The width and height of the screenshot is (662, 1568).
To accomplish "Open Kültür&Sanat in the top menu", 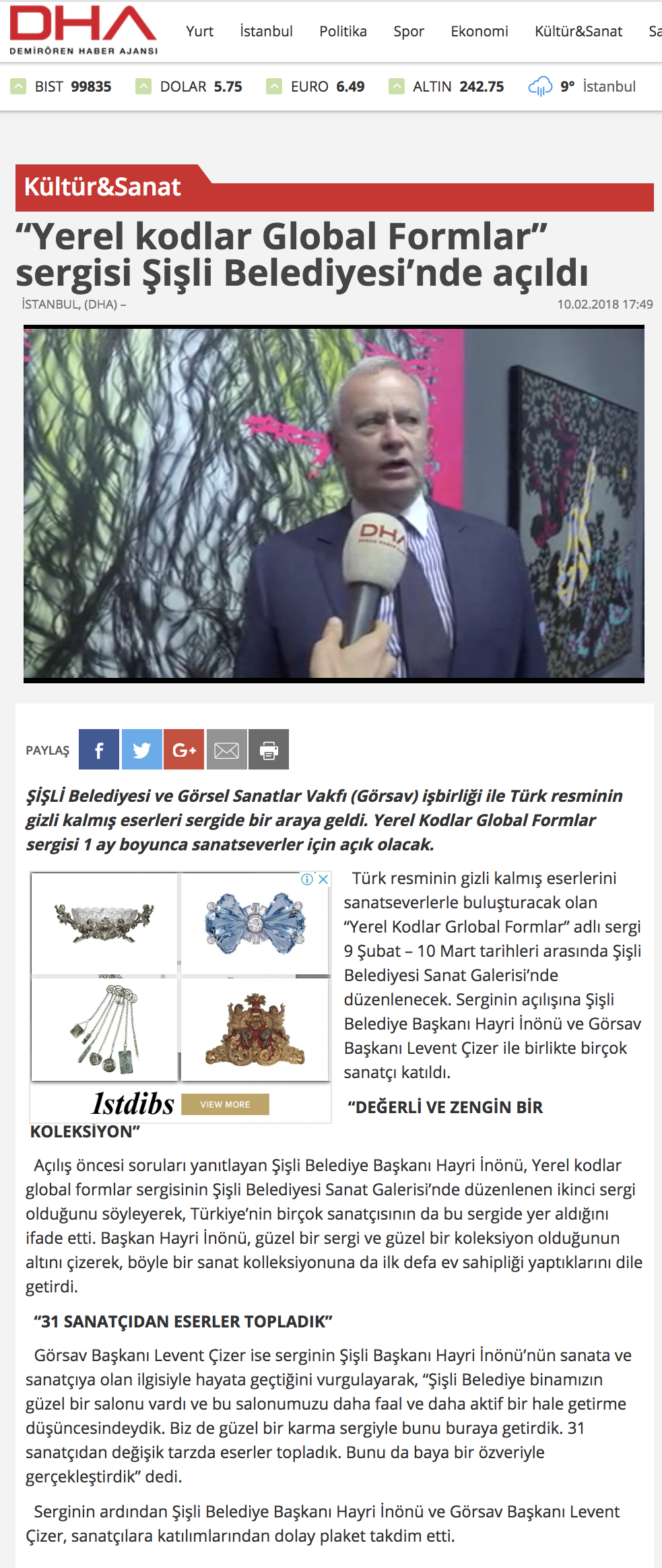I will click(x=578, y=31).
